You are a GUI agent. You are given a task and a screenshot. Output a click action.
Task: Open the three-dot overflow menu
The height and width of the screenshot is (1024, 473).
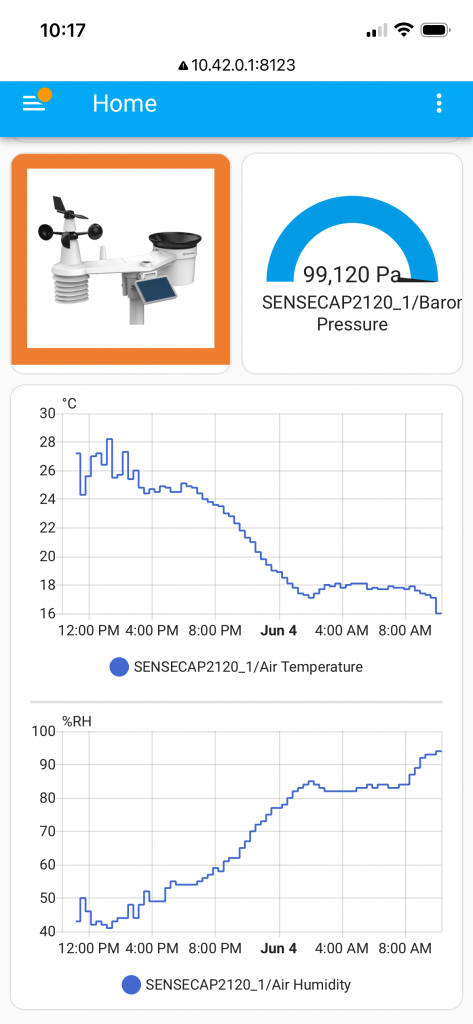click(438, 103)
